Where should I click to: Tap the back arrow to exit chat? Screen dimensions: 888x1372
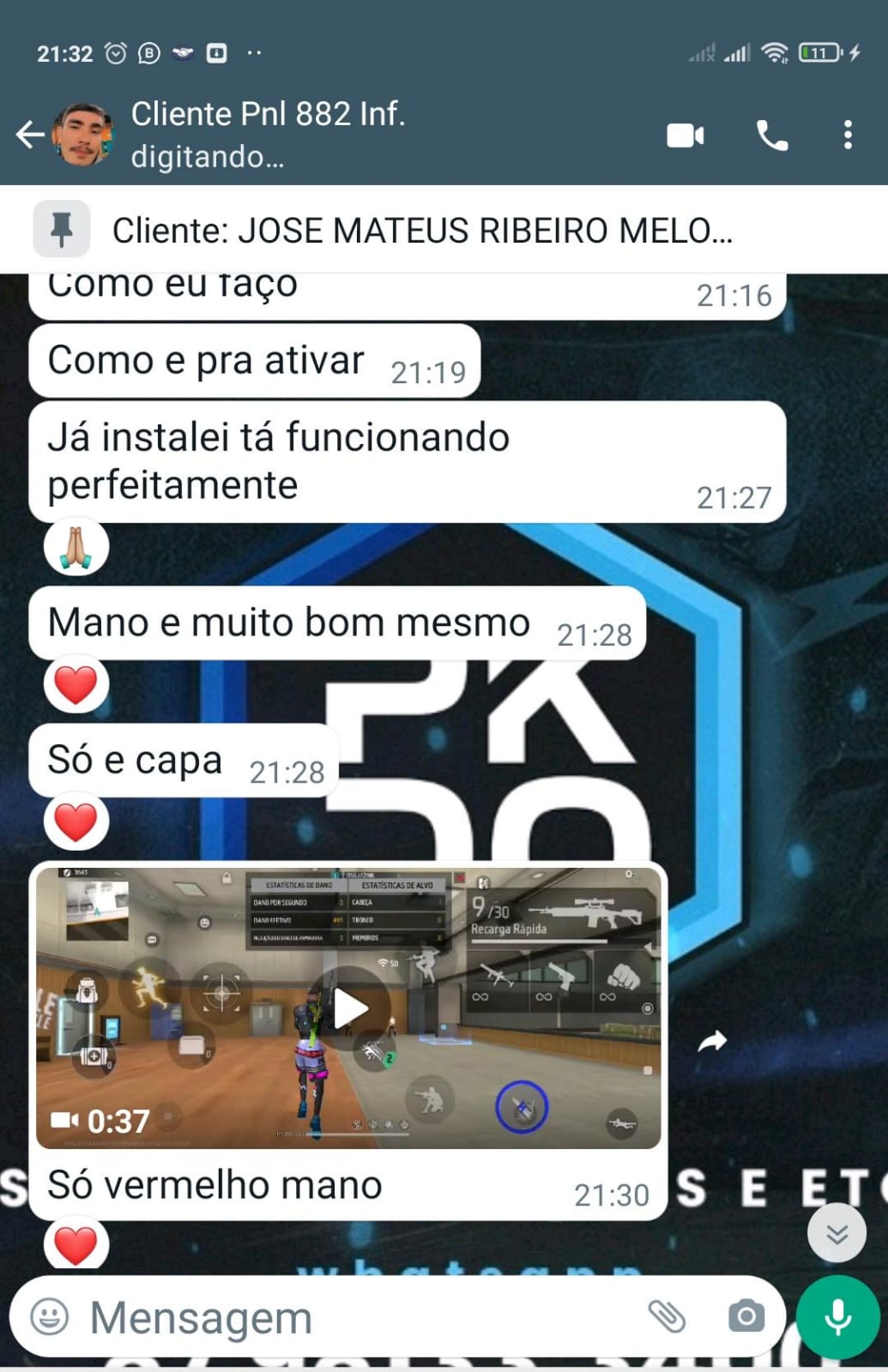30,135
